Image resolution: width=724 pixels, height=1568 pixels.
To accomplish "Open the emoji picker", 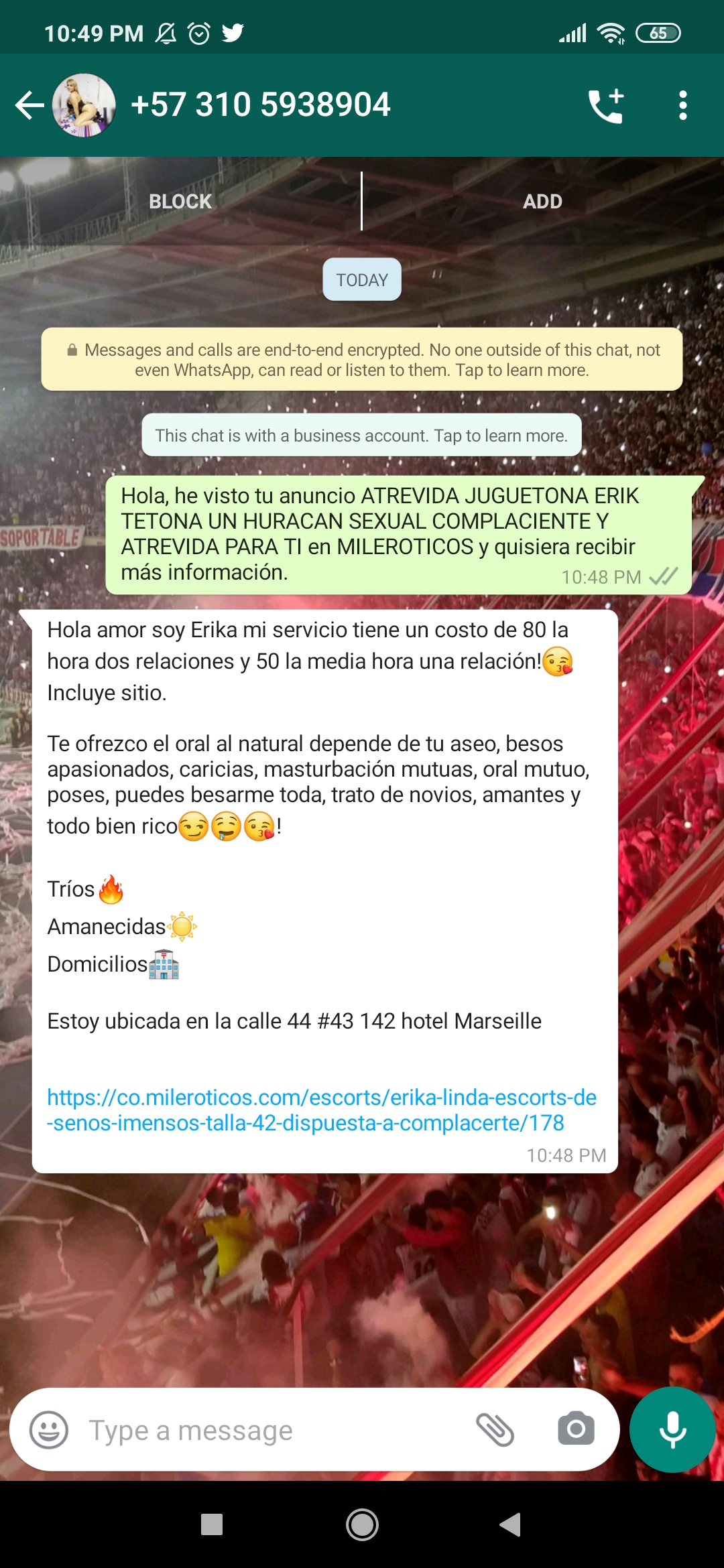I will (49, 1430).
